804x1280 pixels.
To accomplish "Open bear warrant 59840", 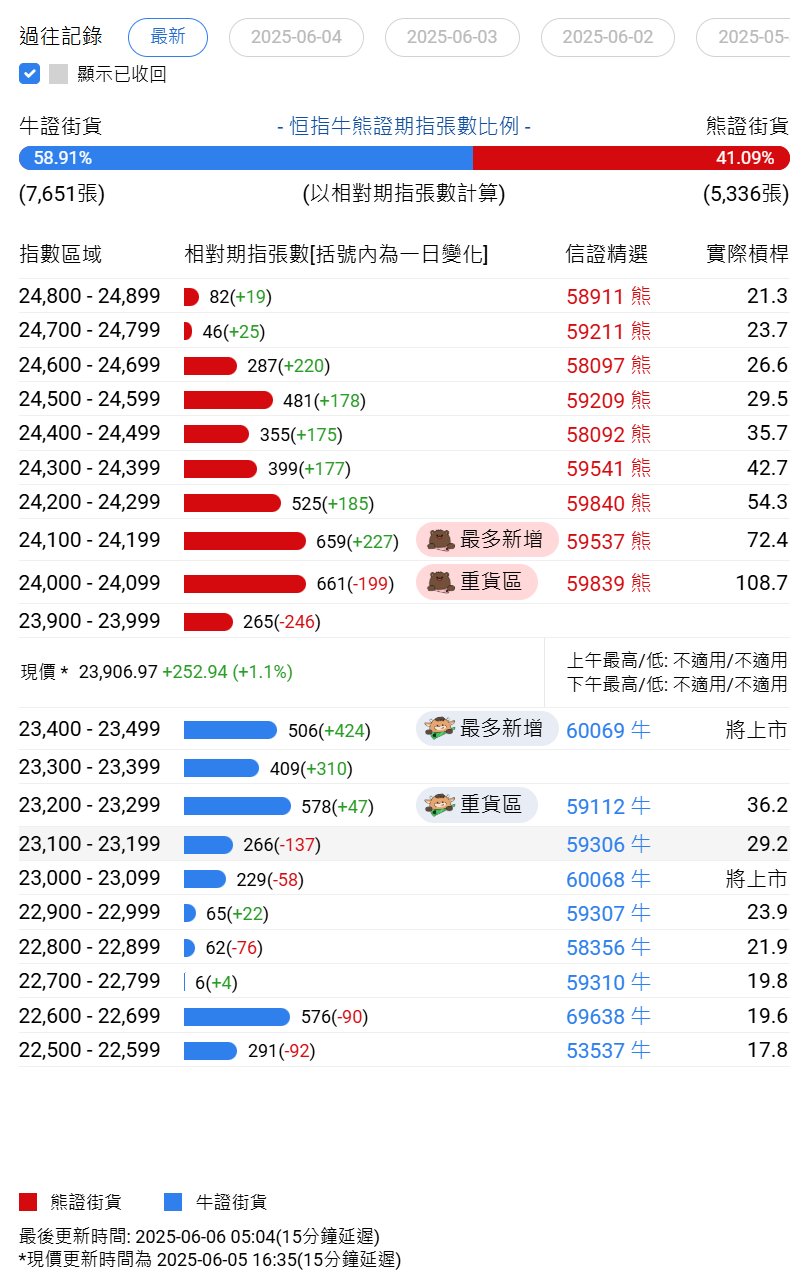I will 608,503.
